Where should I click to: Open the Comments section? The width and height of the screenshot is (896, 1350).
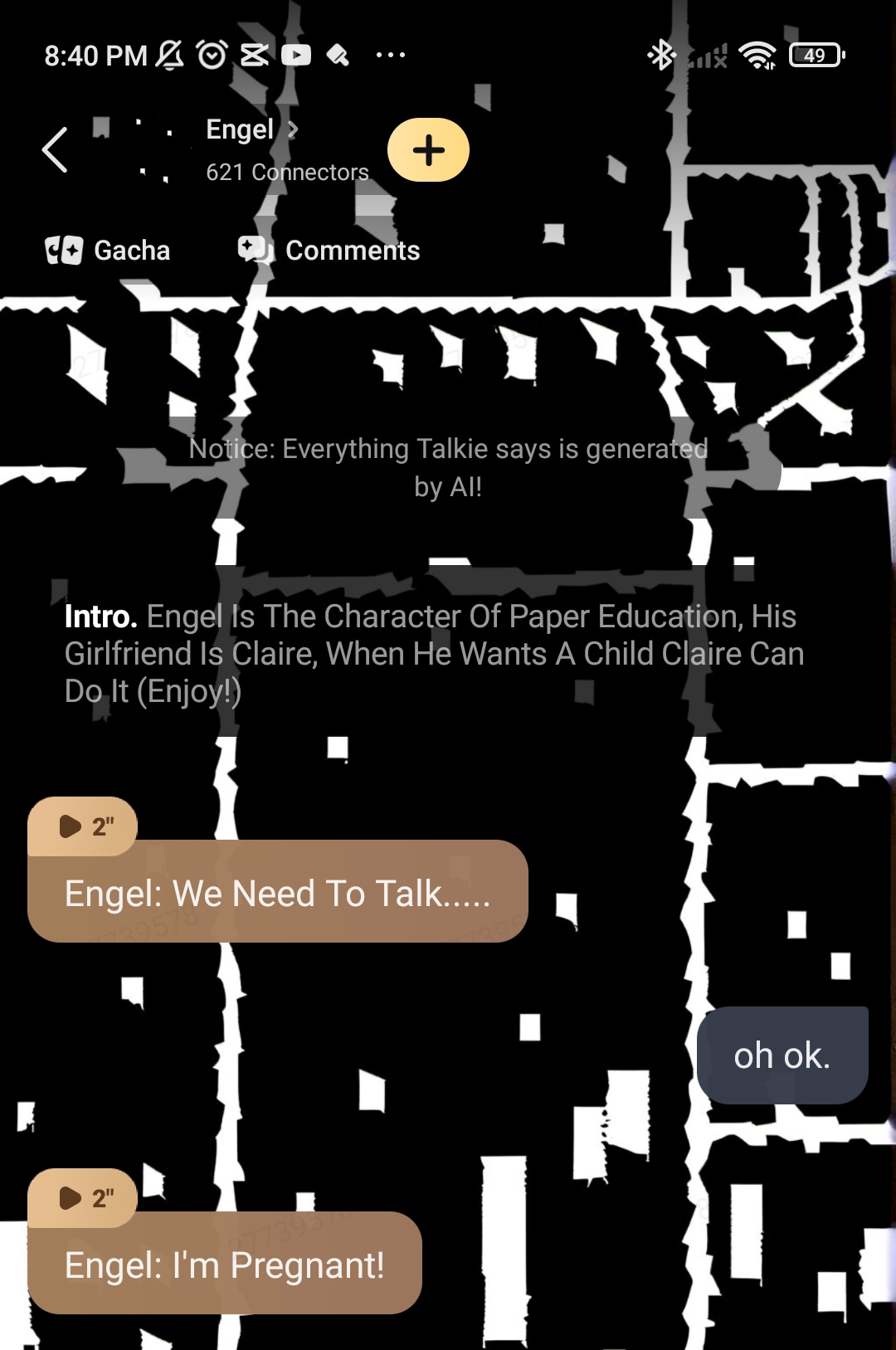[329, 250]
